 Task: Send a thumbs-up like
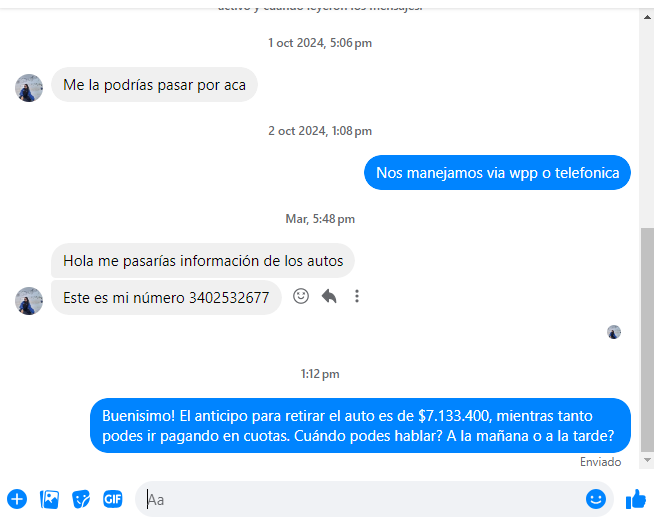click(x=635, y=499)
